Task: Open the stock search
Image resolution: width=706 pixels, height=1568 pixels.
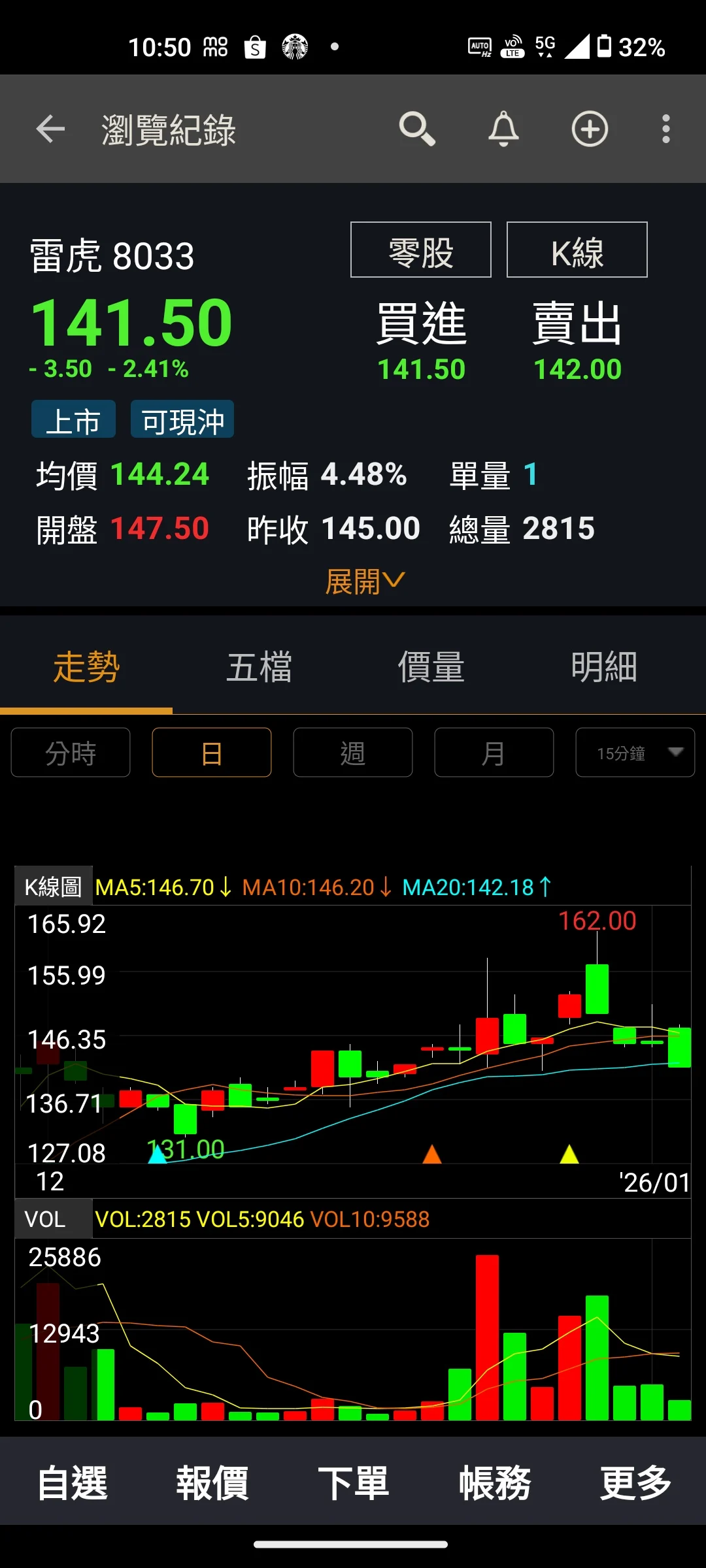Action: click(417, 129)
